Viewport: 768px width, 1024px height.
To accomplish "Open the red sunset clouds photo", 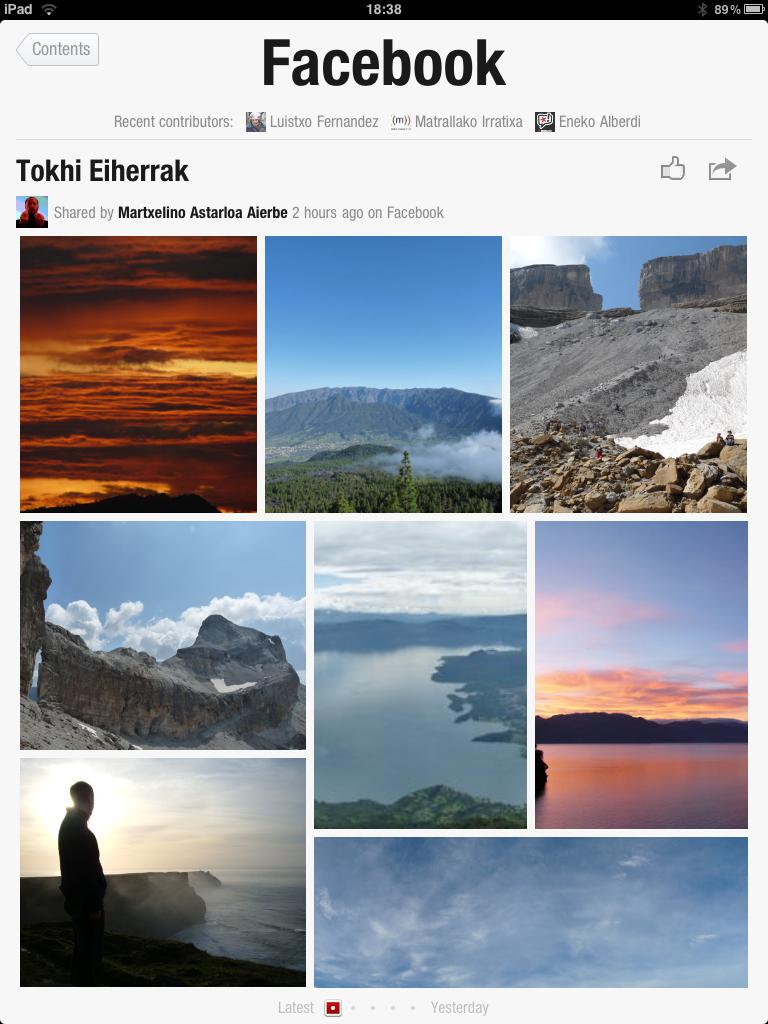I will 138,374.
